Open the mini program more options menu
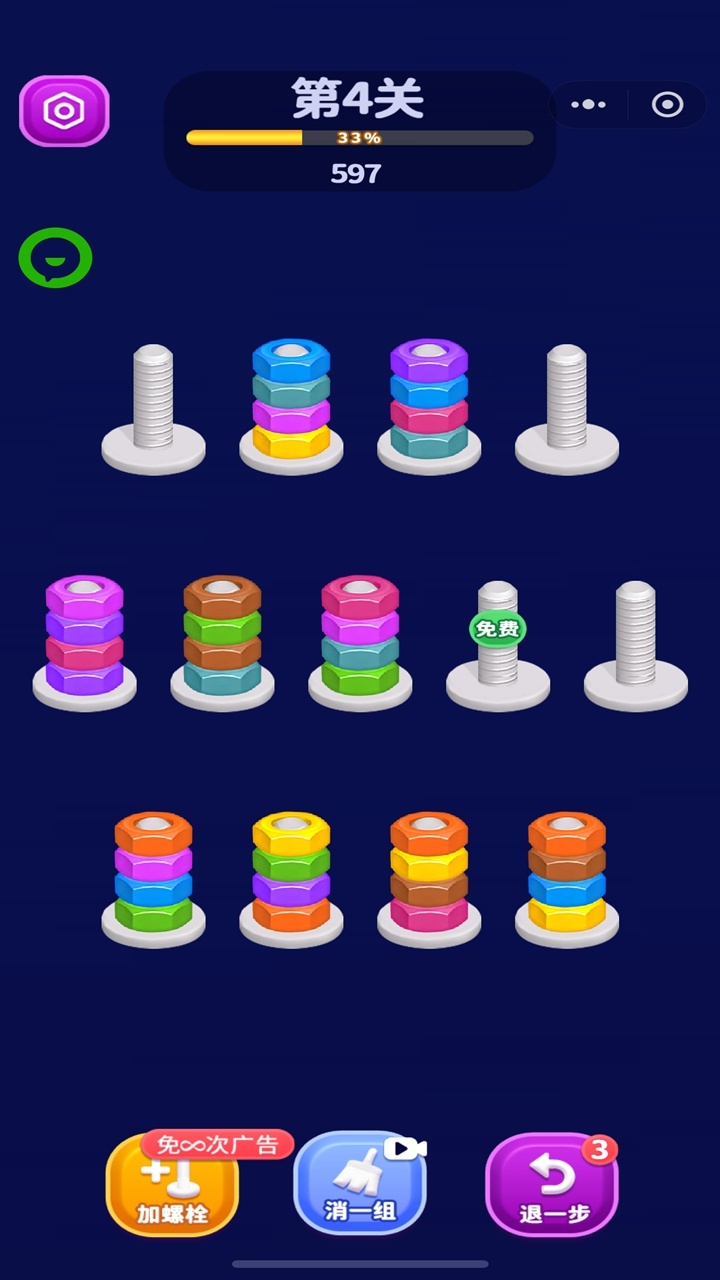This screenshot has width=720, height=1280. 589,104
